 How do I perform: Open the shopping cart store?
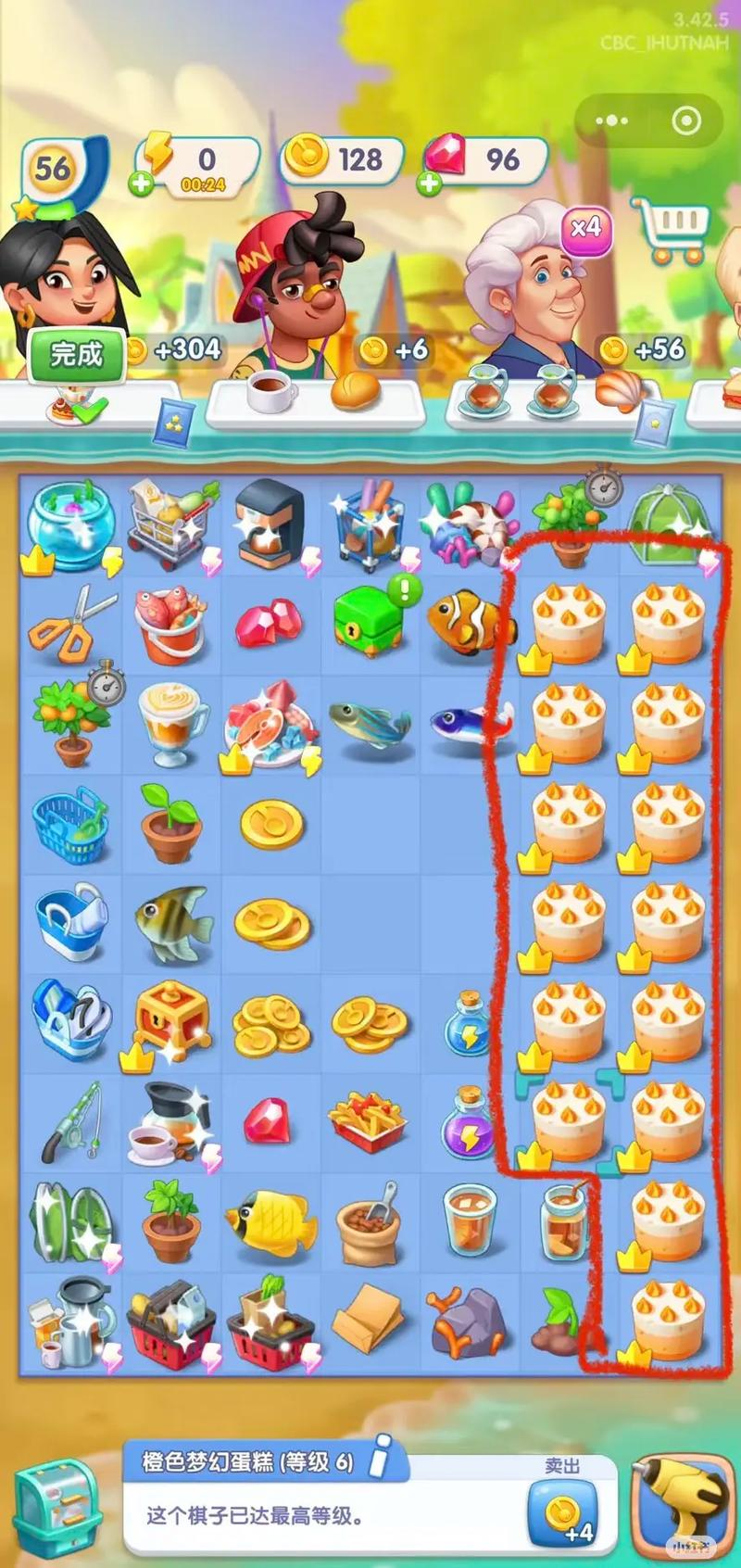(673, 227)
